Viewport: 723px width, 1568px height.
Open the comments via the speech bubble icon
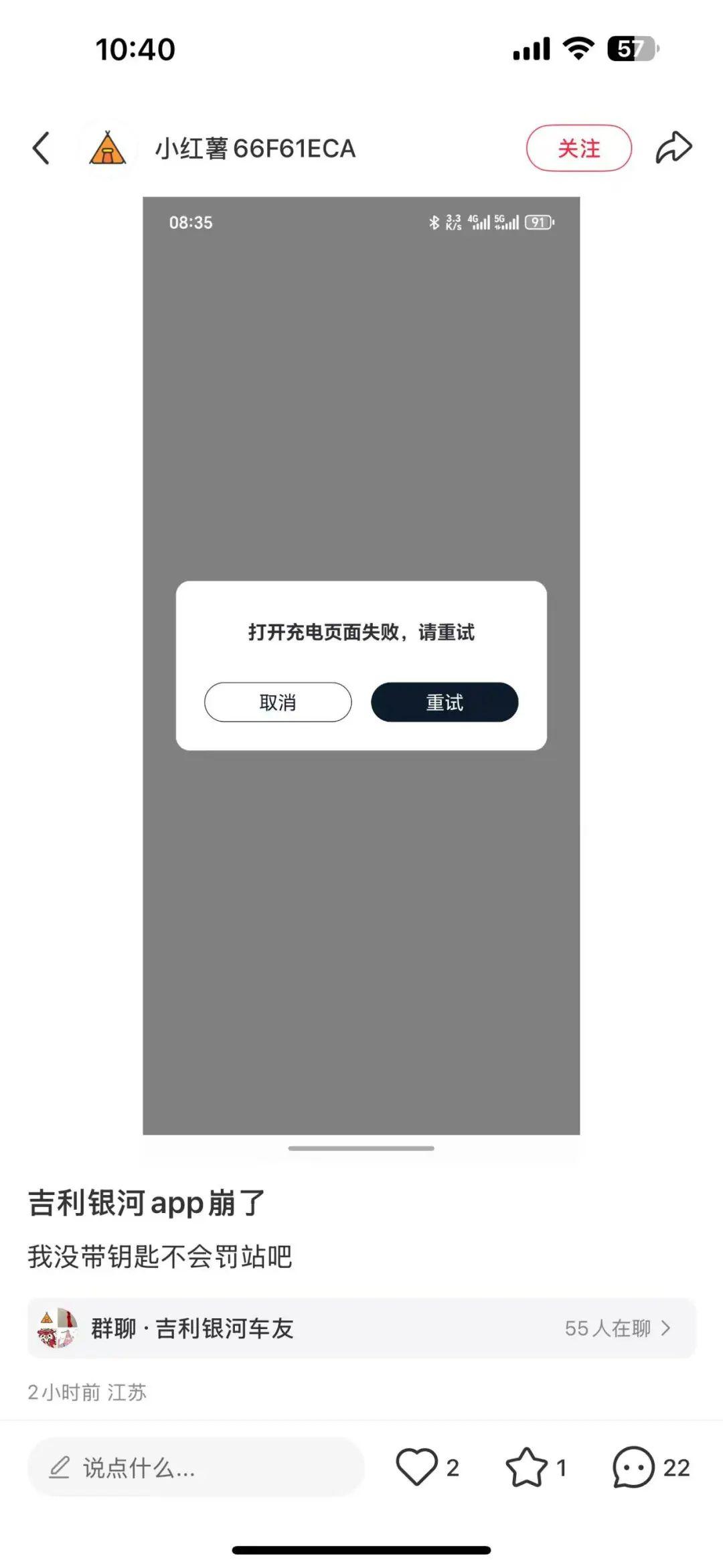click(633, 1467)
